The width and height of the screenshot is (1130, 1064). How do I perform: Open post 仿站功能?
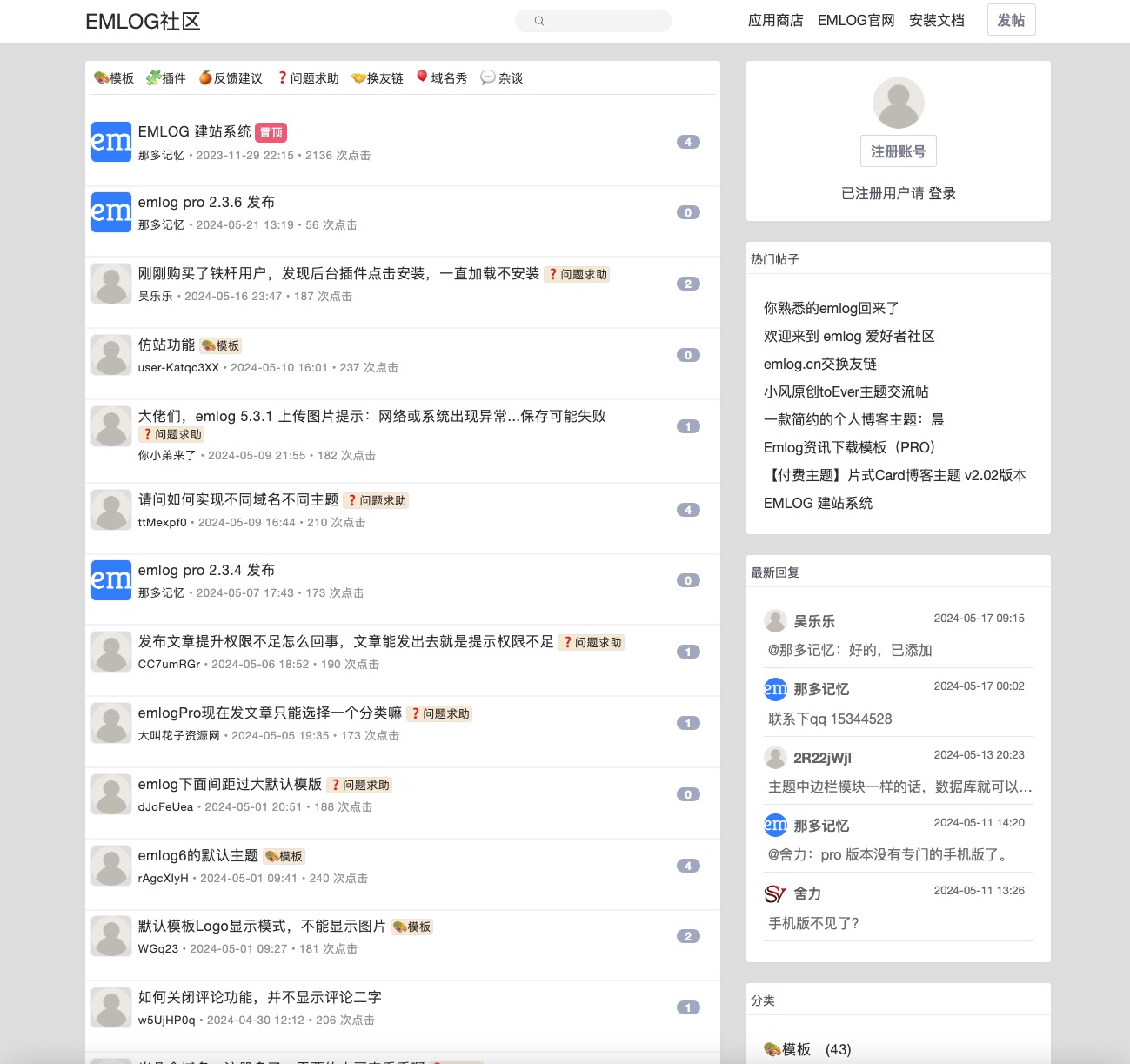click(166, 345)
